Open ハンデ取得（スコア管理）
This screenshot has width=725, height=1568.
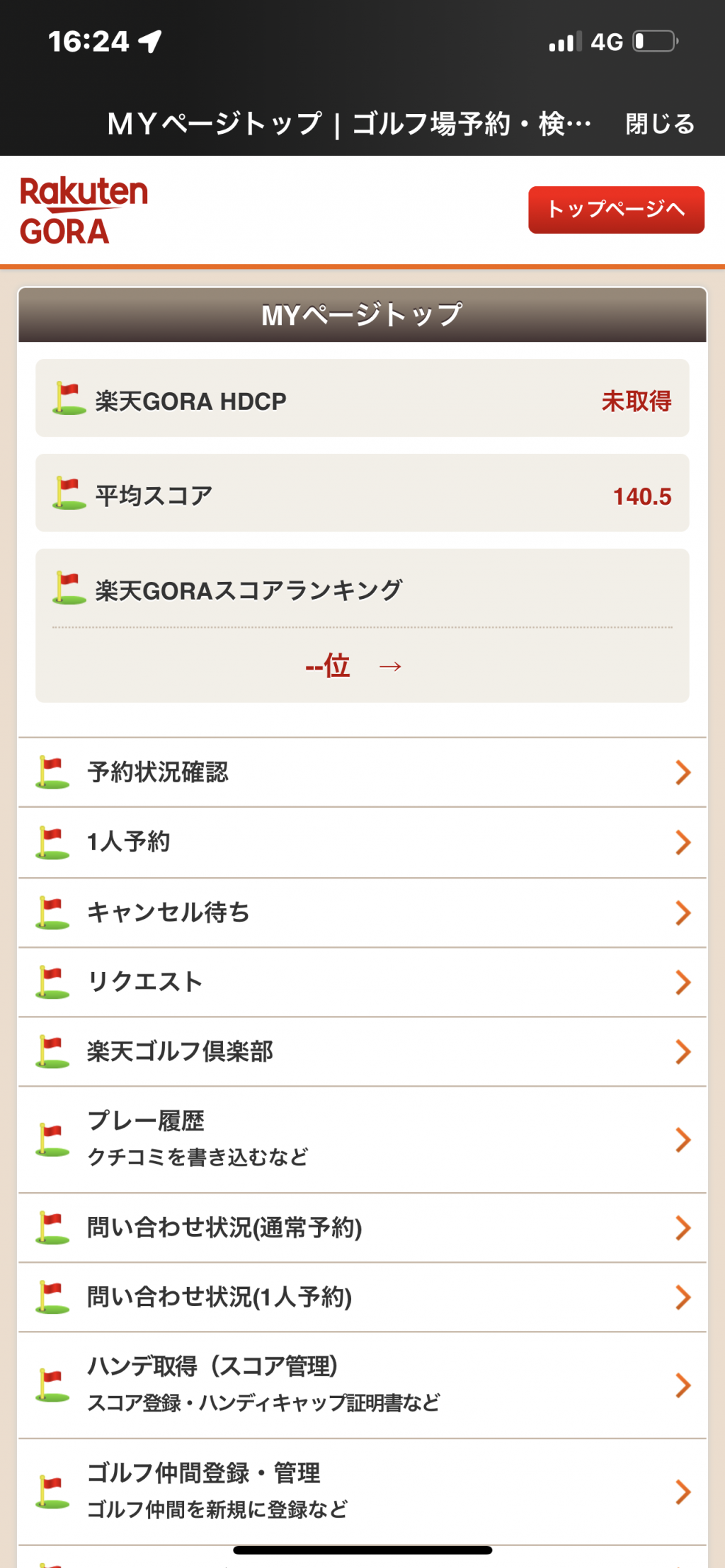click(362, 1385)
